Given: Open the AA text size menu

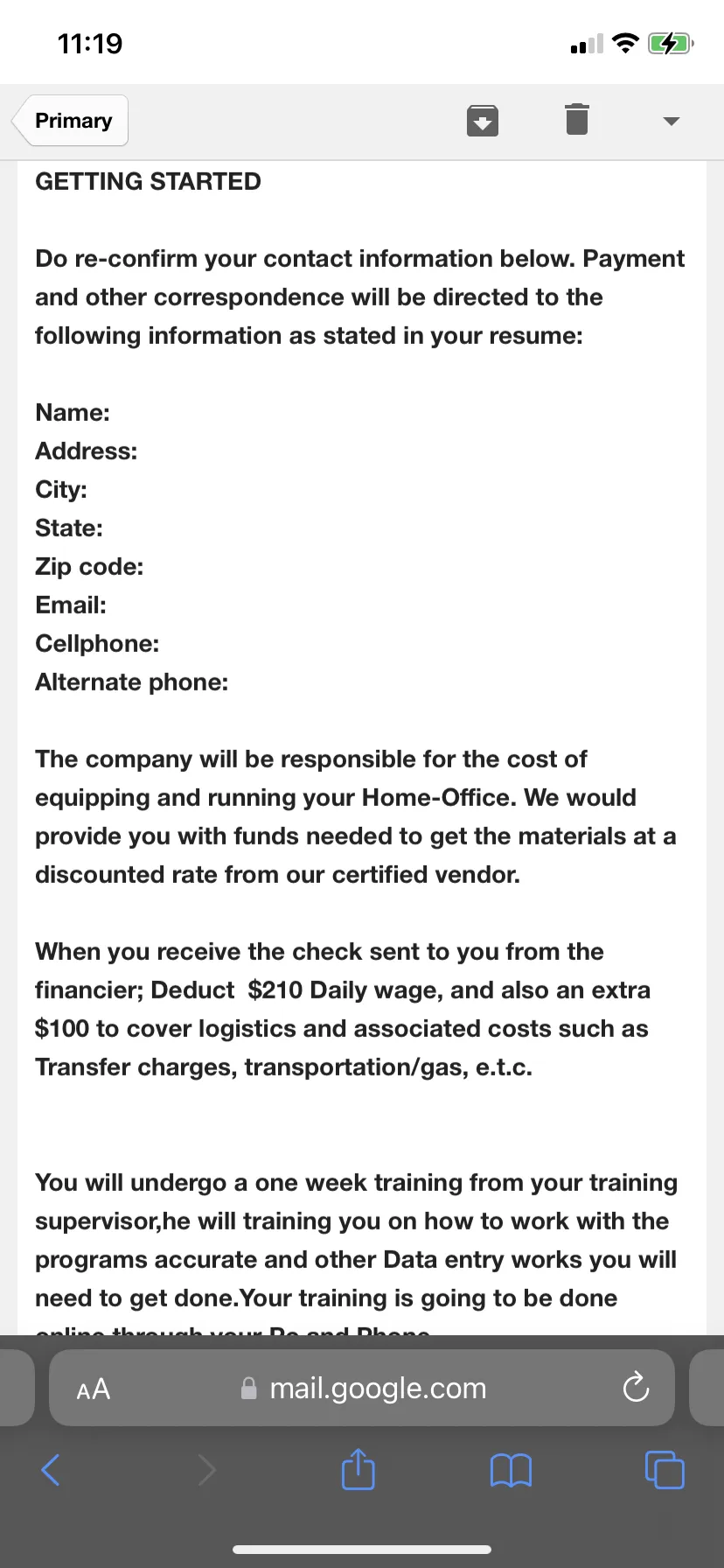Looking at the screenshot, I should (x=94, y=1389).
